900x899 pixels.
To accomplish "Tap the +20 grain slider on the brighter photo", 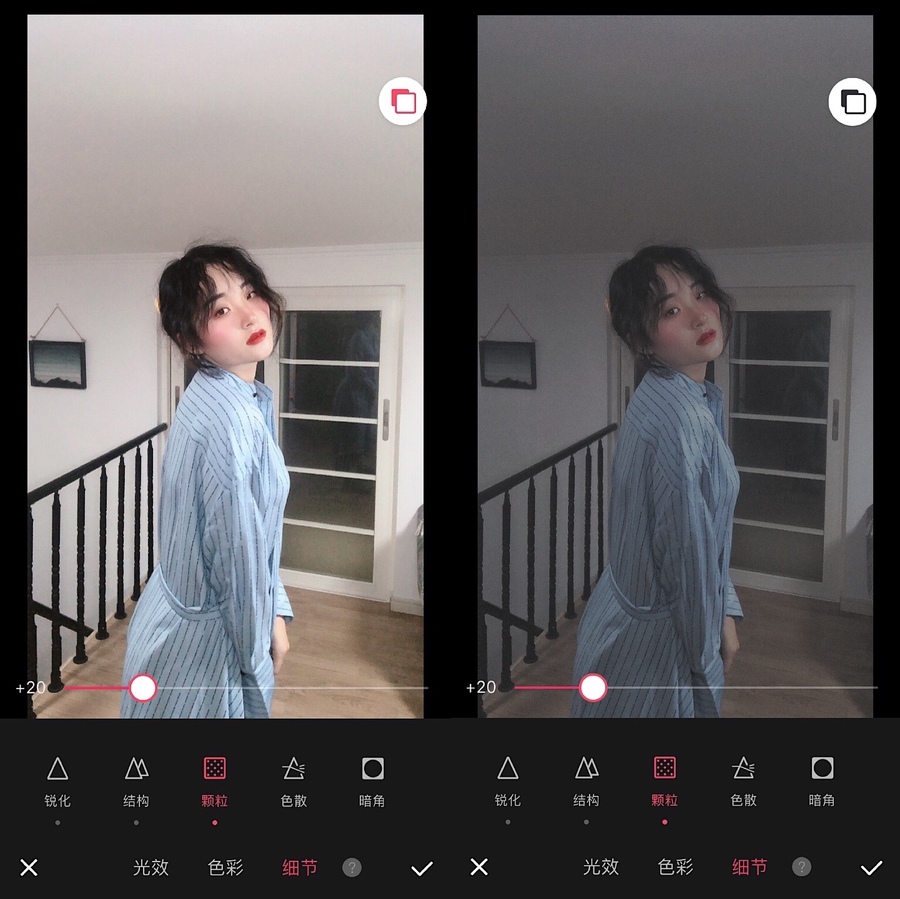I will click(143, 687).
